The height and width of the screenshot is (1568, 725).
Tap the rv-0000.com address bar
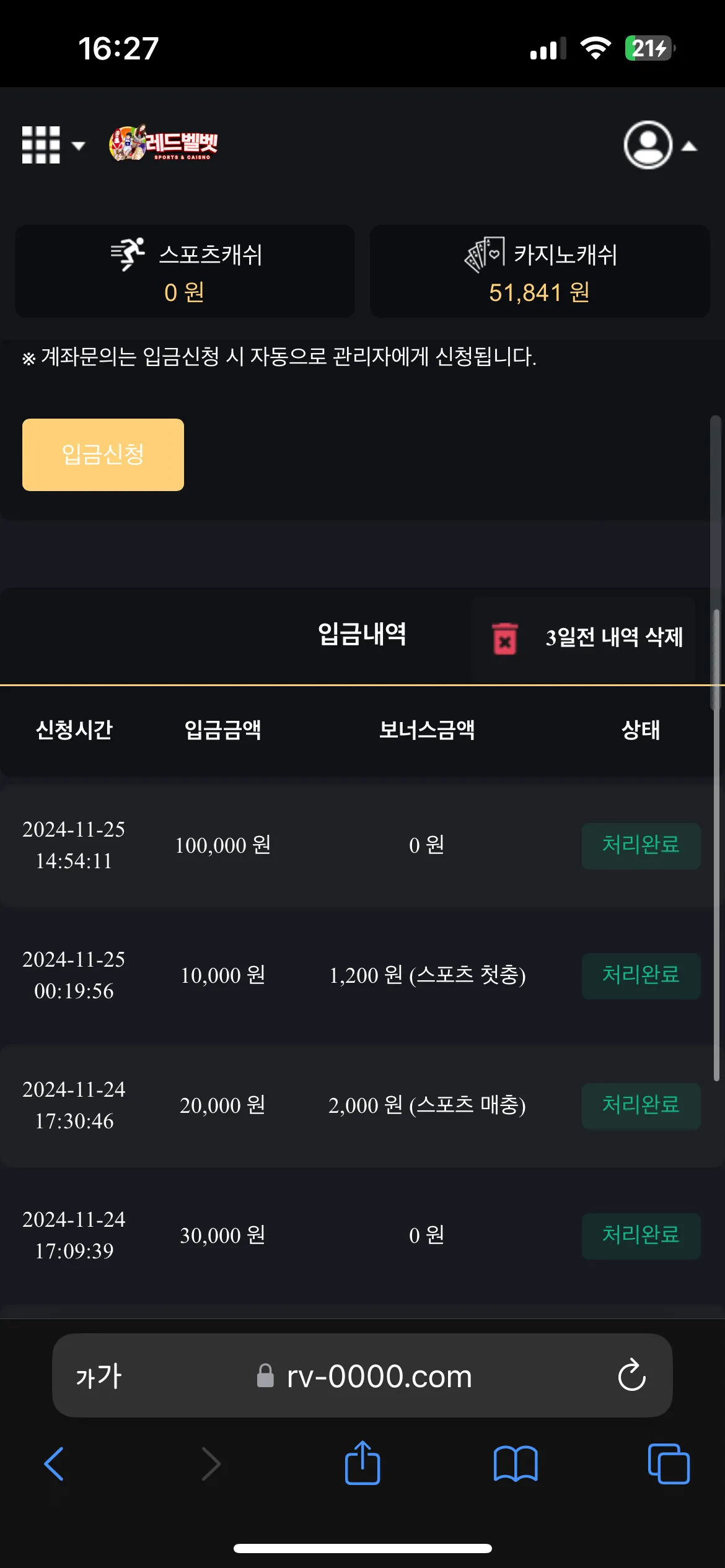[362, 1375]
